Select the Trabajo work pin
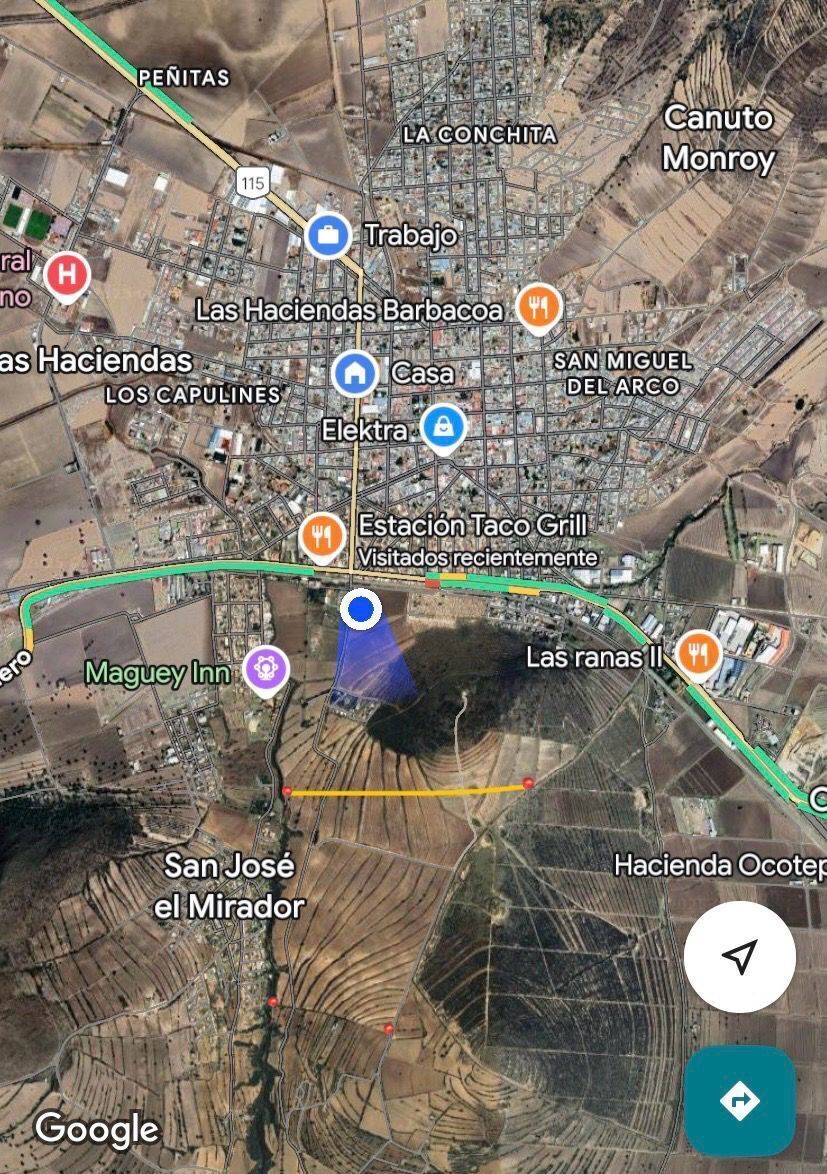 coord(328,237)
